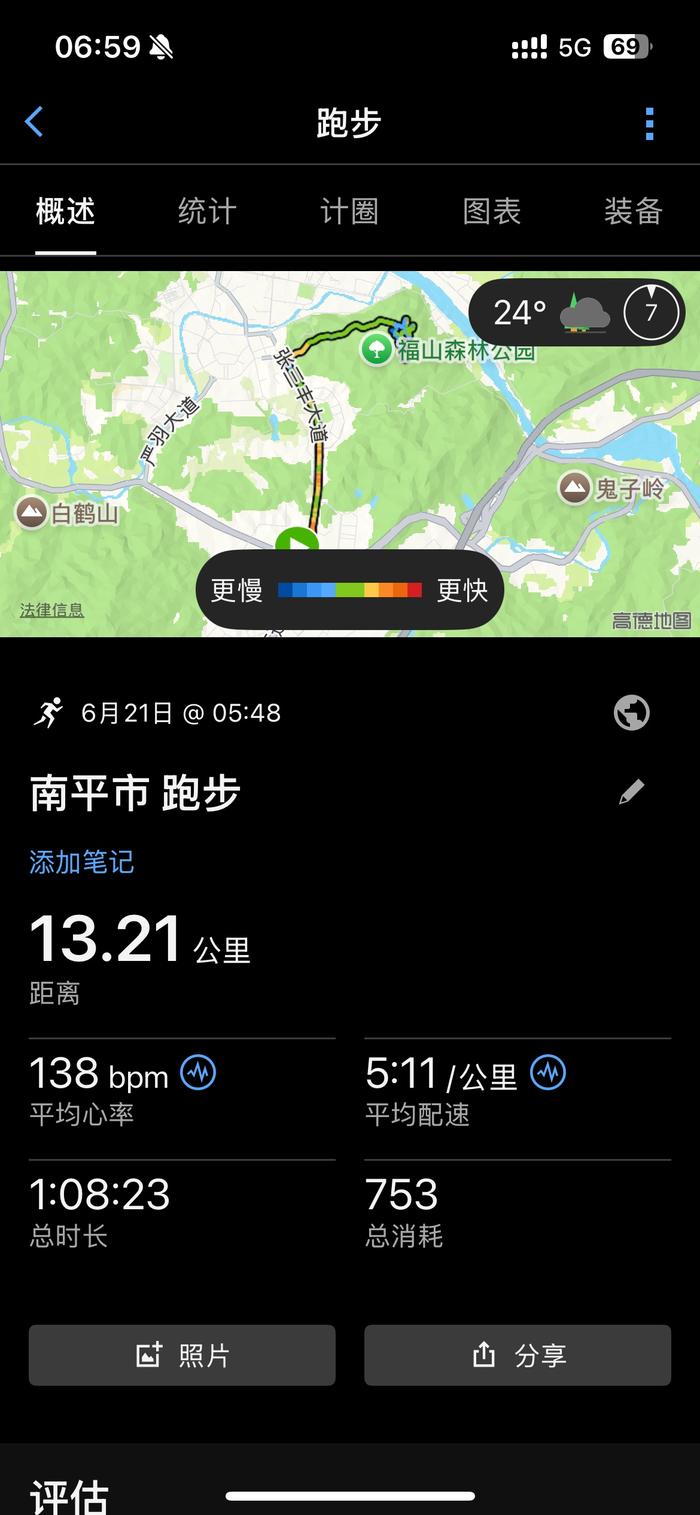Go back using the top-left arrow

(x=34, y=123)
